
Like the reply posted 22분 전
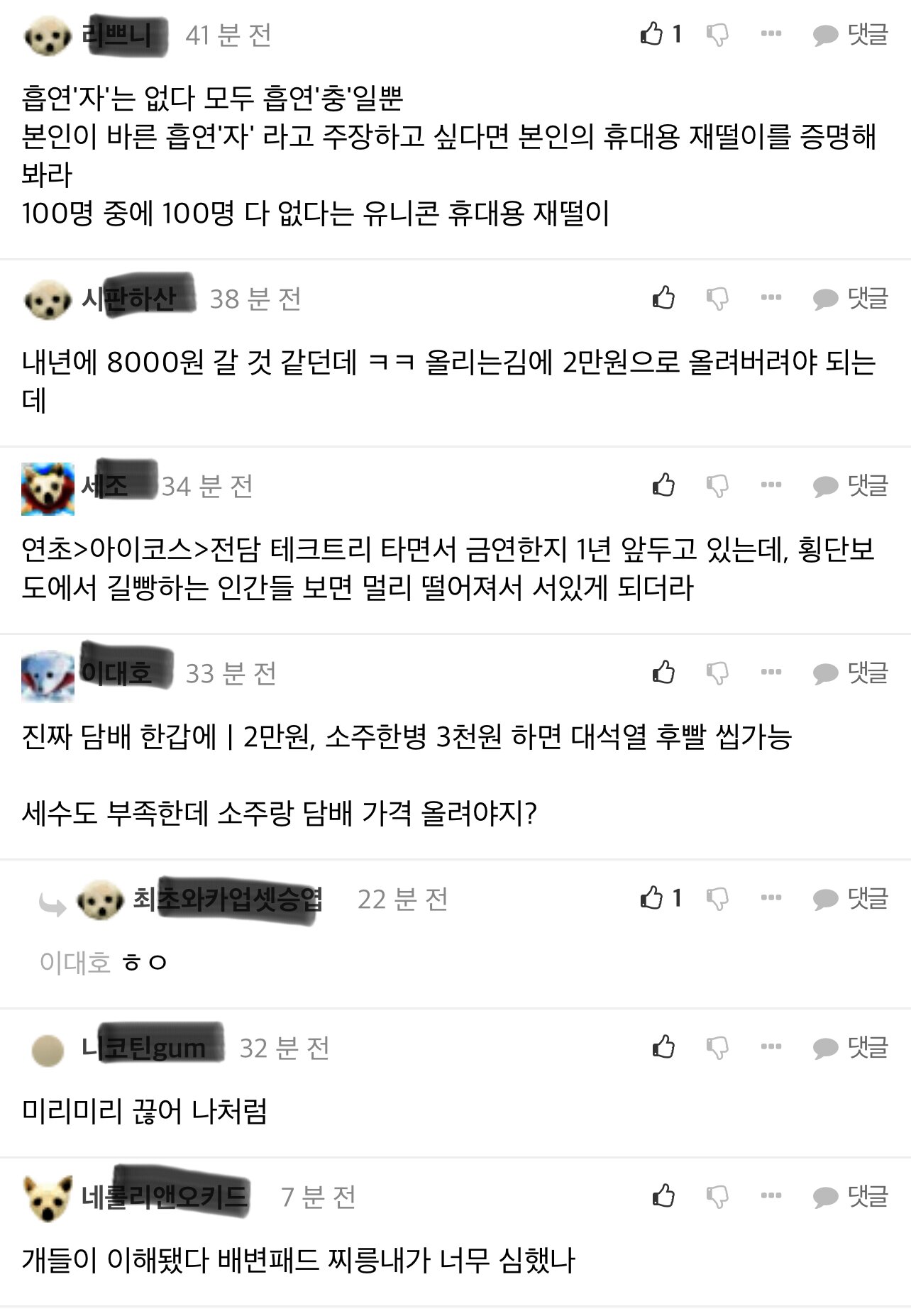point(651,897)
